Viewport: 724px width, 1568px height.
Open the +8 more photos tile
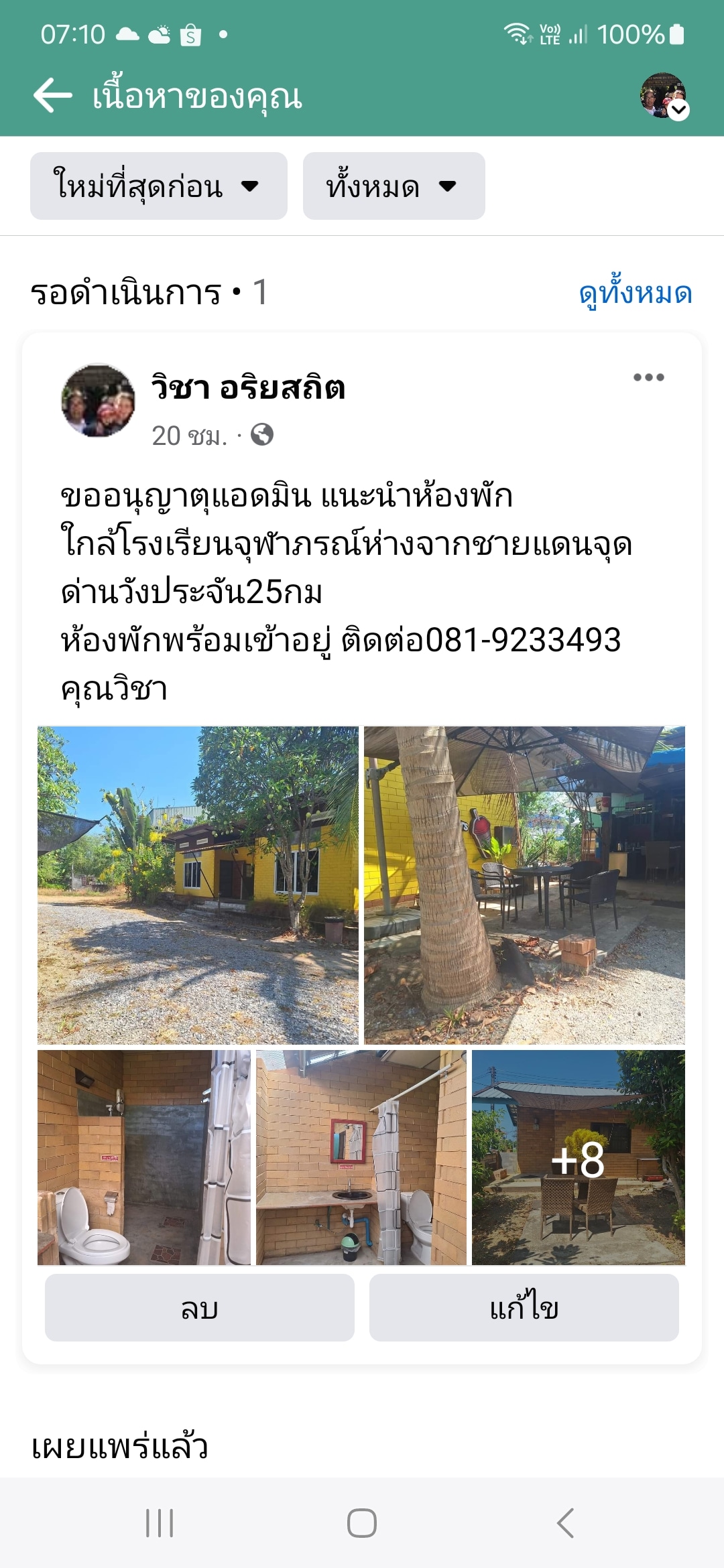click(x=578, y=1157)
